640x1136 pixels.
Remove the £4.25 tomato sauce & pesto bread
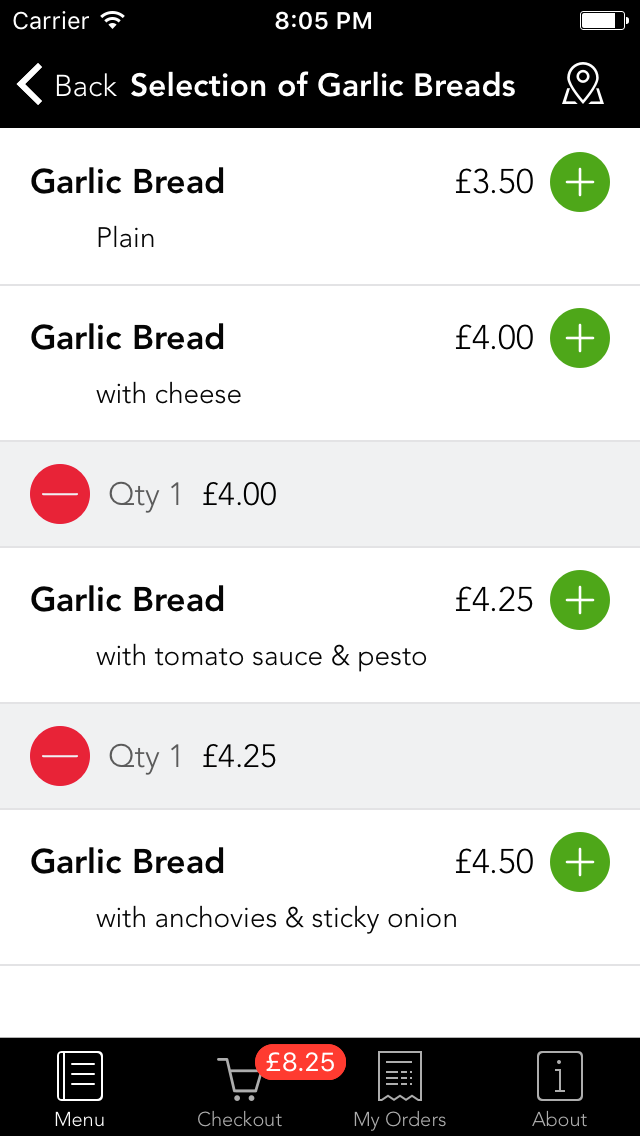[x=60, y=757]
